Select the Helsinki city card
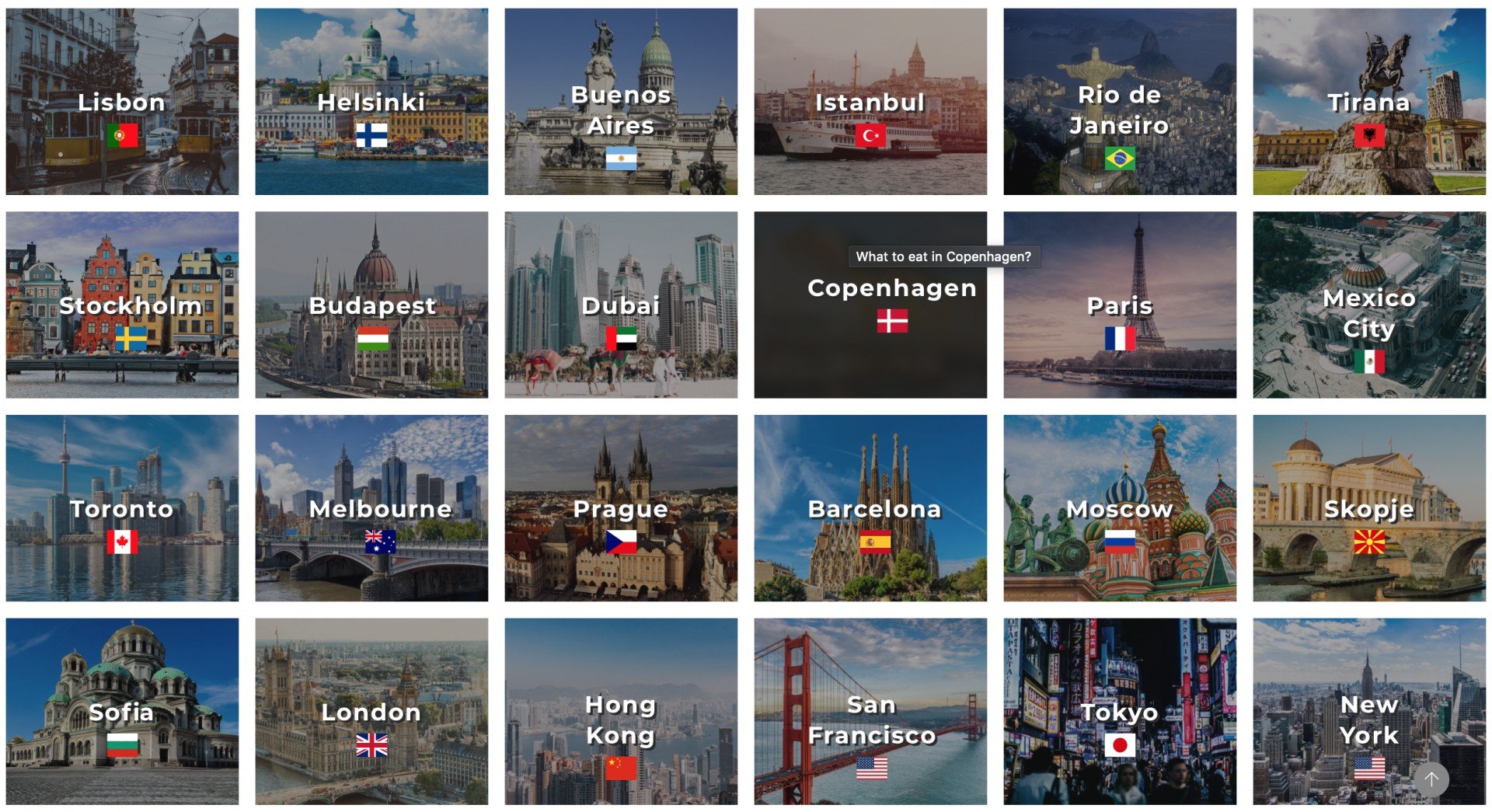This screenshot has width=1492, height=812. 371,102
